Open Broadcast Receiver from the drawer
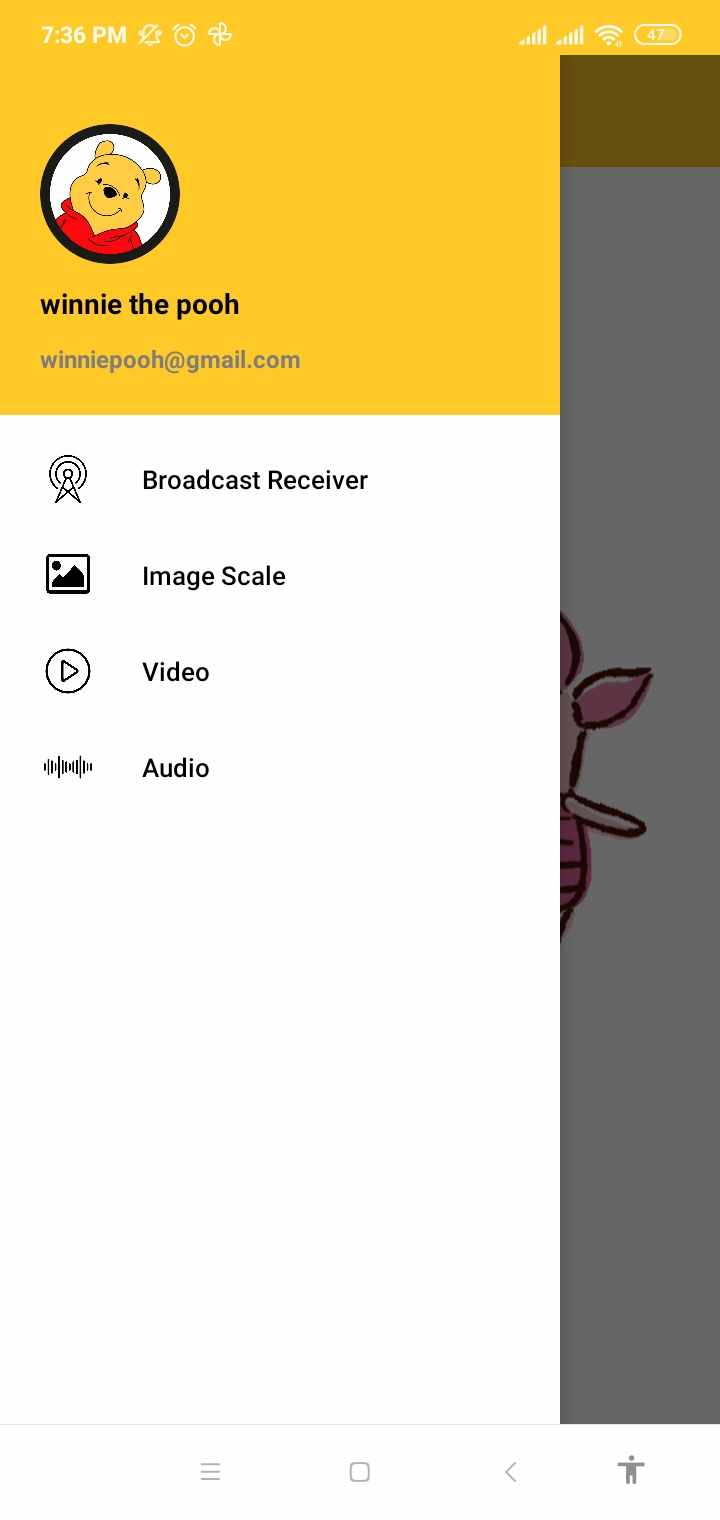This screenshot has height=1520, width=720. coord(254,480)
